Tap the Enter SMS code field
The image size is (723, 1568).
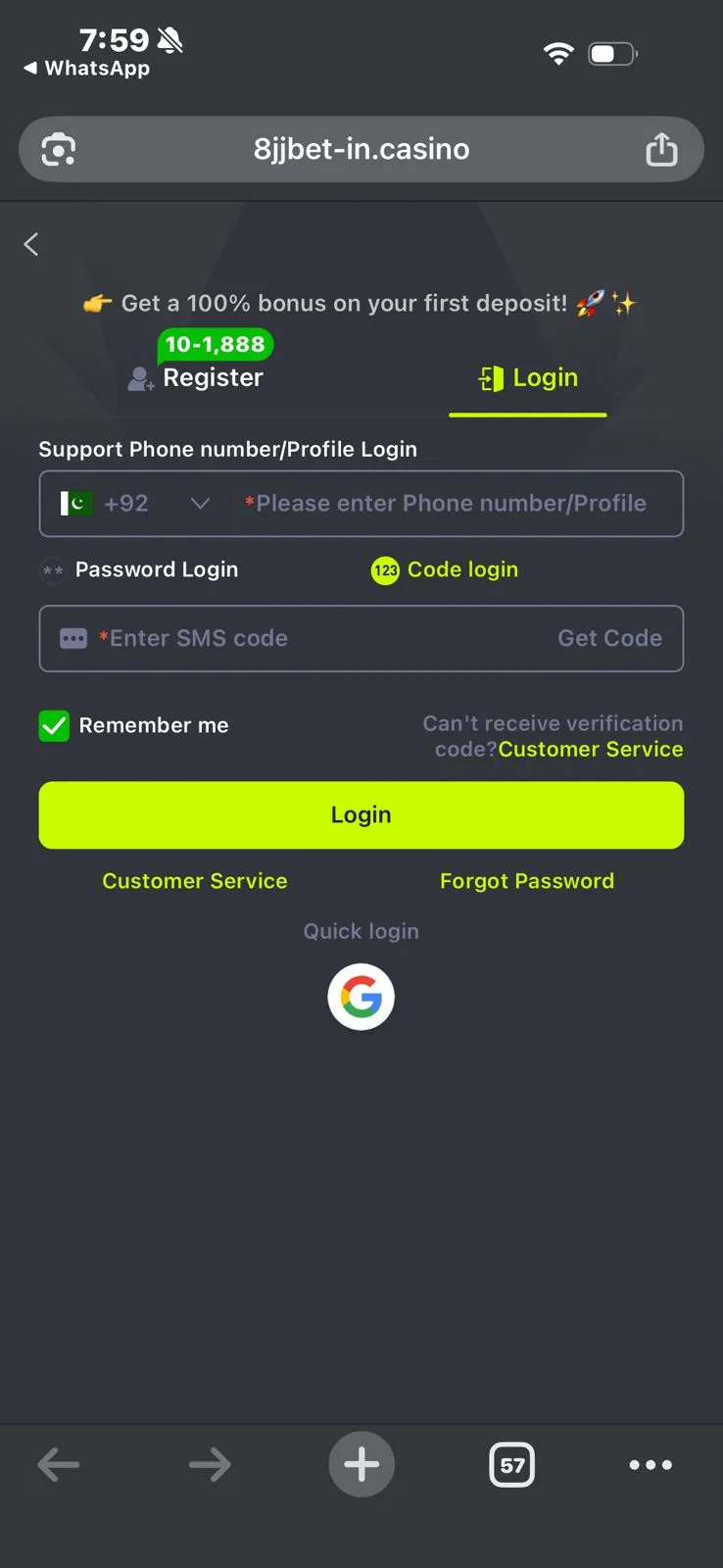tap(294, 638)
